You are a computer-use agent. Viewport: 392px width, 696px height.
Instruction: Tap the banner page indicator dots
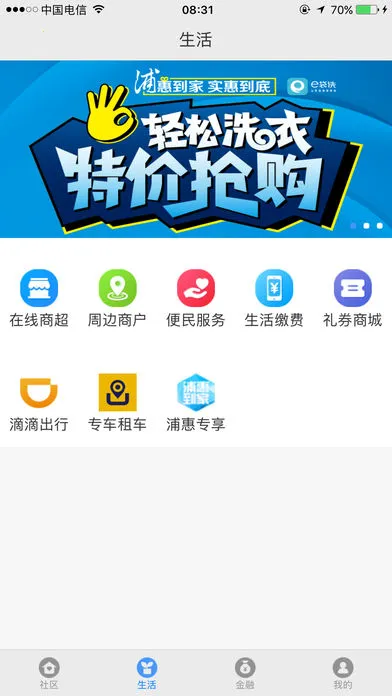366,225
